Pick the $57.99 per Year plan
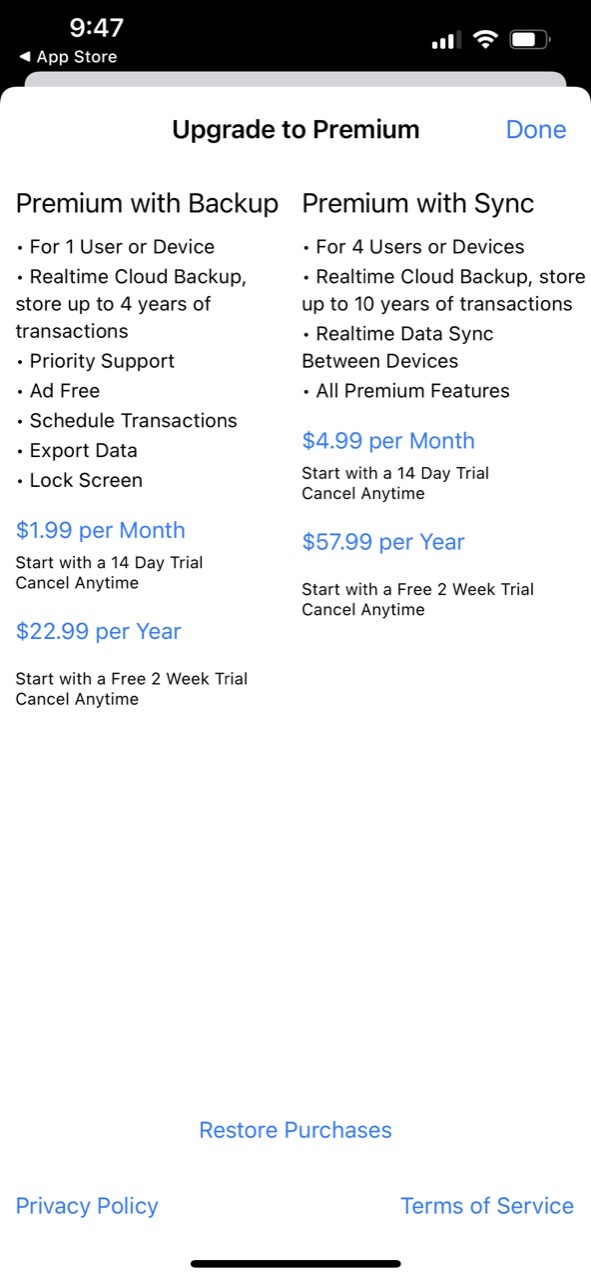 point(383,542)
